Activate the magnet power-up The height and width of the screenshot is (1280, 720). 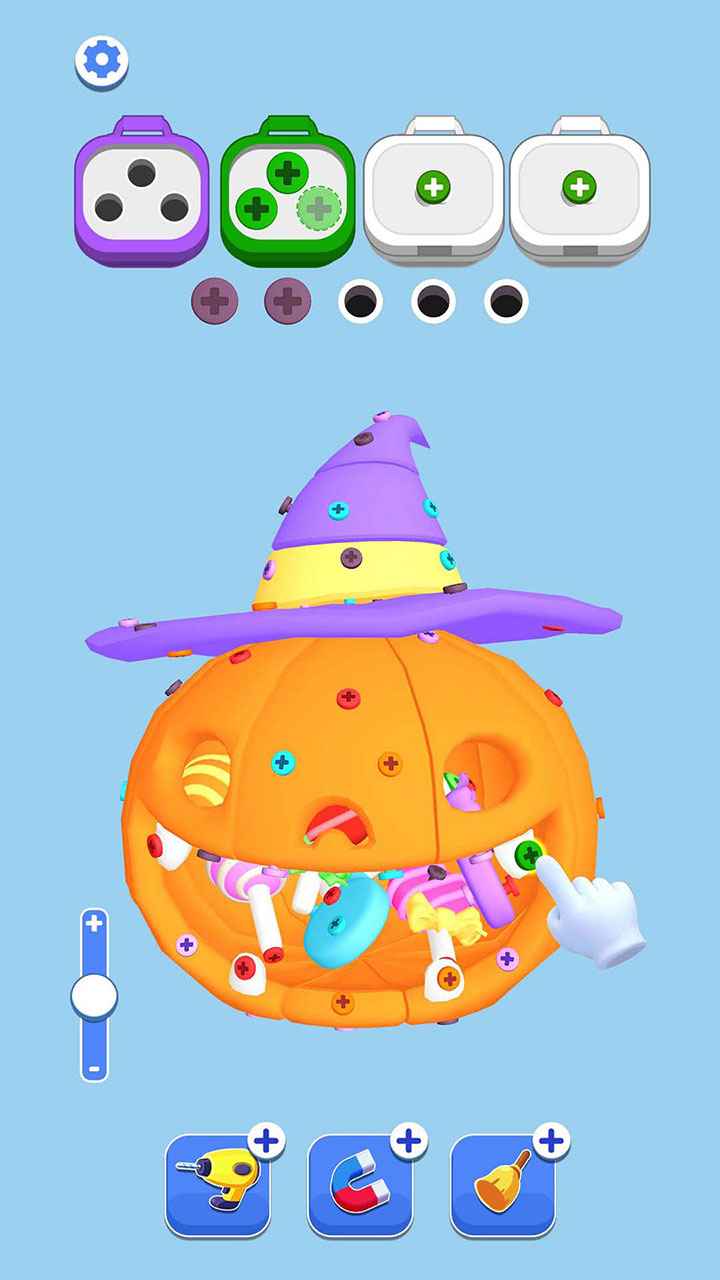coord(360,1185)
